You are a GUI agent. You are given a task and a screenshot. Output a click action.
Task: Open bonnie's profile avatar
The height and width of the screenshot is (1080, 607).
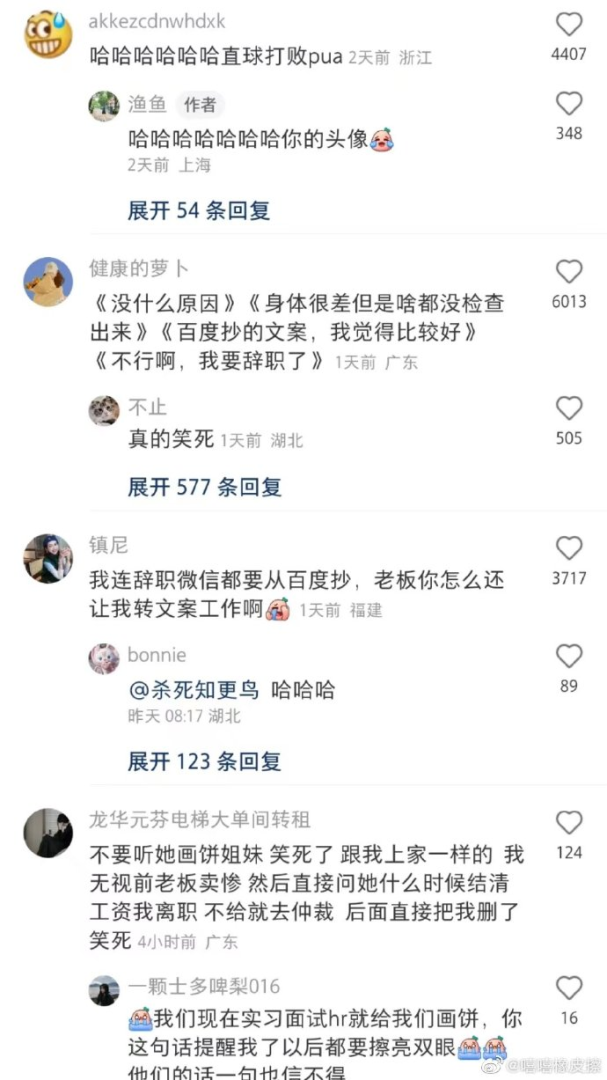click(104, 657)
